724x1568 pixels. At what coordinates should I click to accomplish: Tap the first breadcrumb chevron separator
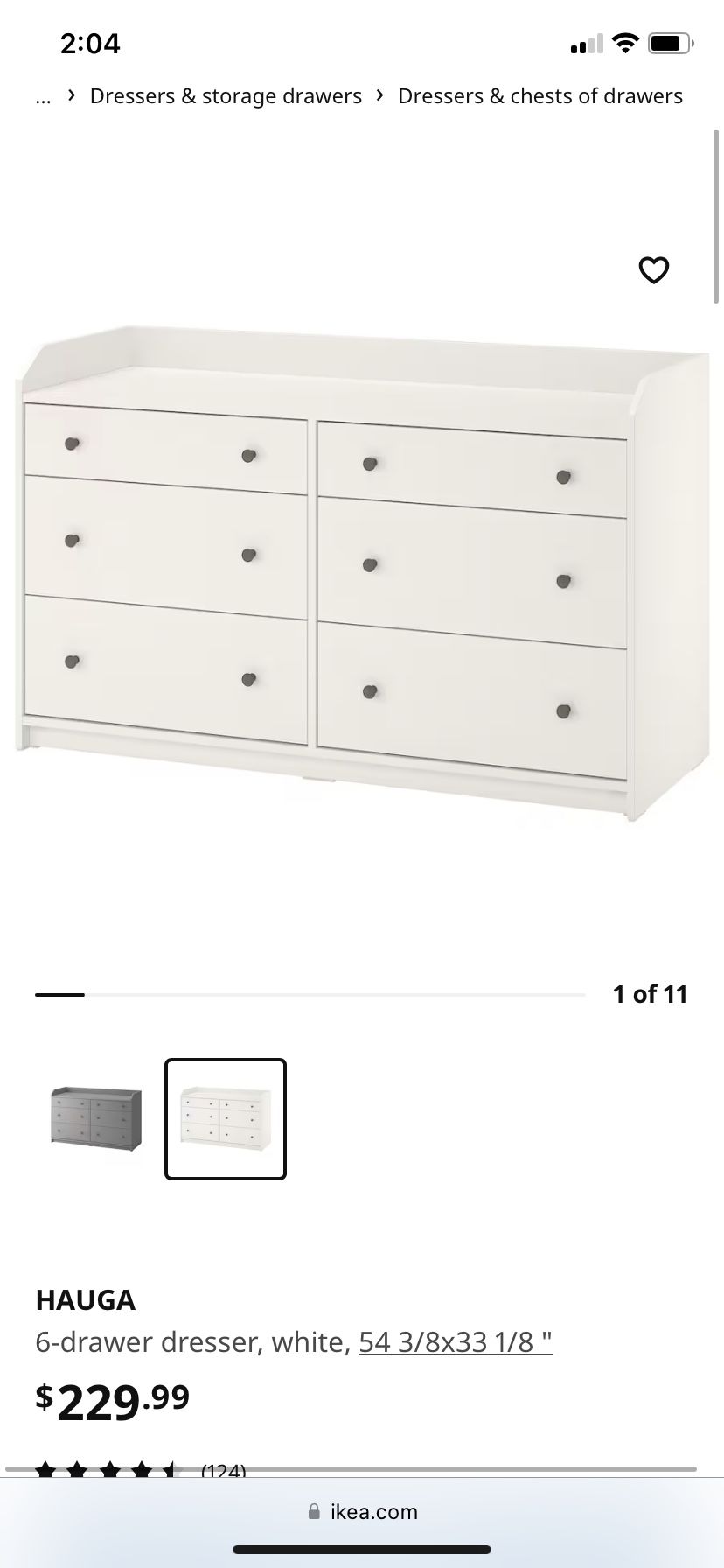(x=71, y=94)
